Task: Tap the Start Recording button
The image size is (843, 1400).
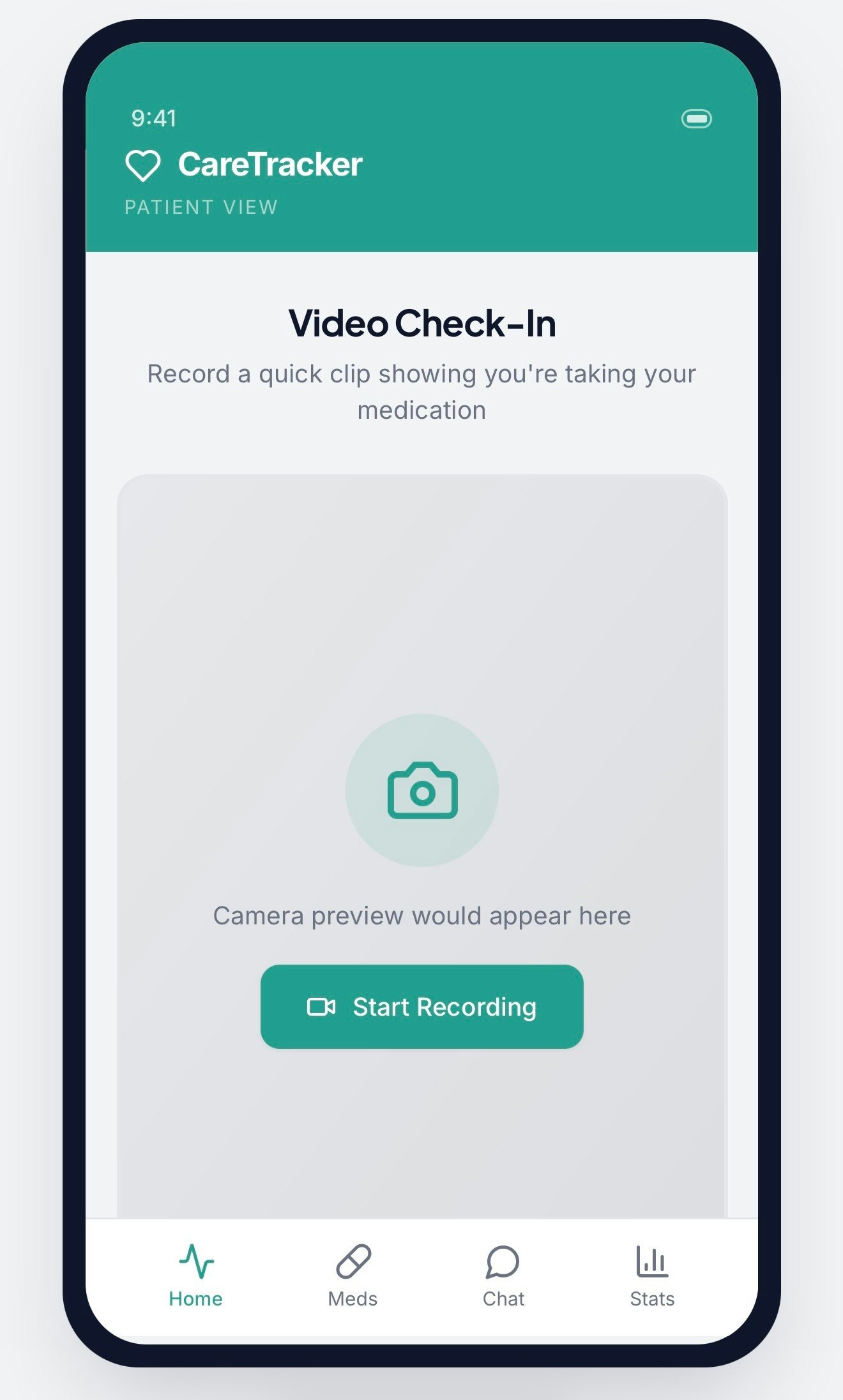Action: [422, 1007]
